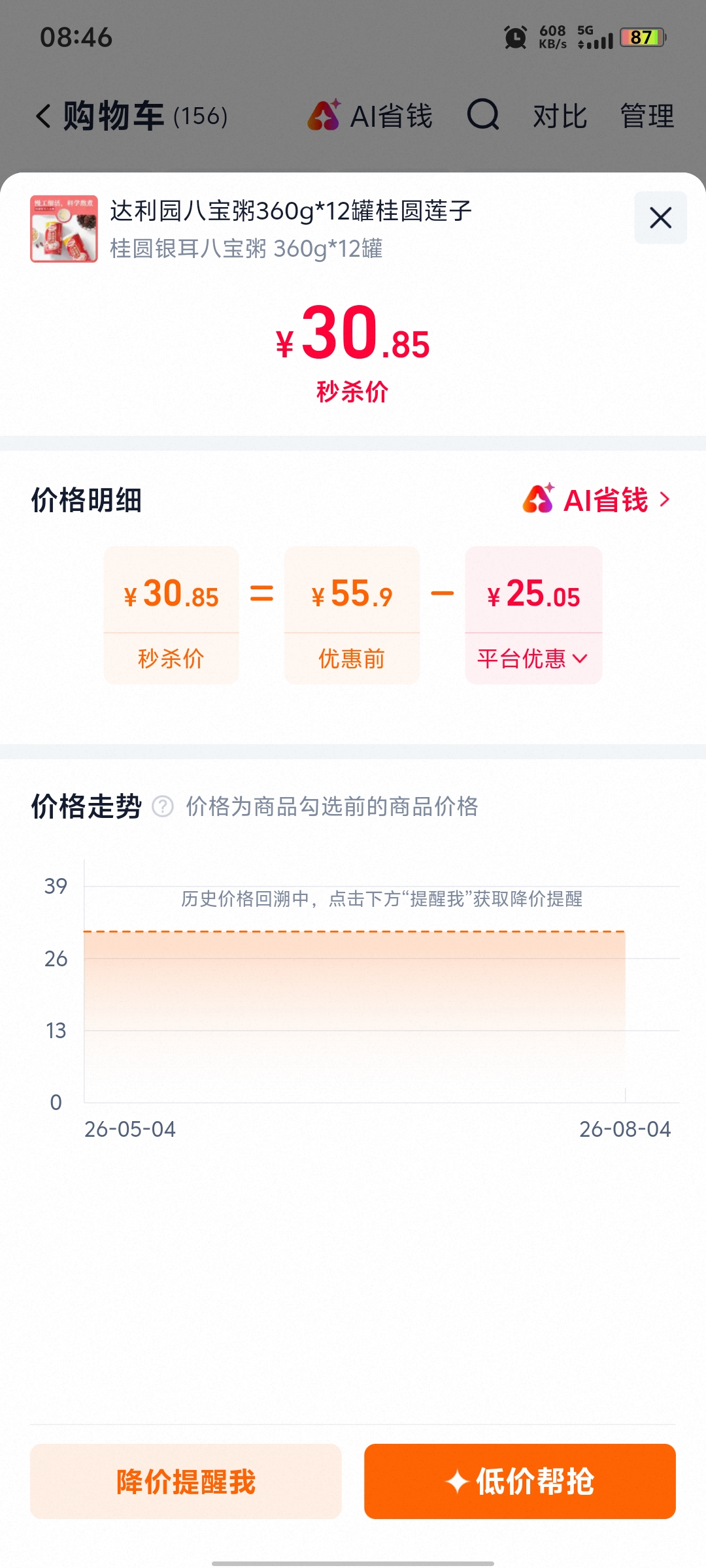Expand the 平台优惠 discount breakdown
The width and height of the screenshot is (706, 1568).
533,659
